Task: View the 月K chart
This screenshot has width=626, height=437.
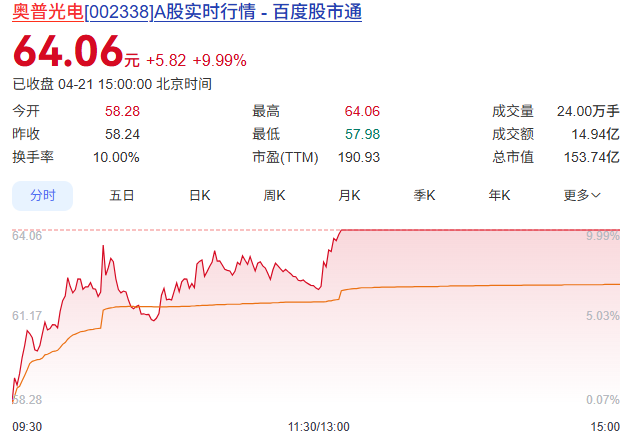Action: pos(350,196)
